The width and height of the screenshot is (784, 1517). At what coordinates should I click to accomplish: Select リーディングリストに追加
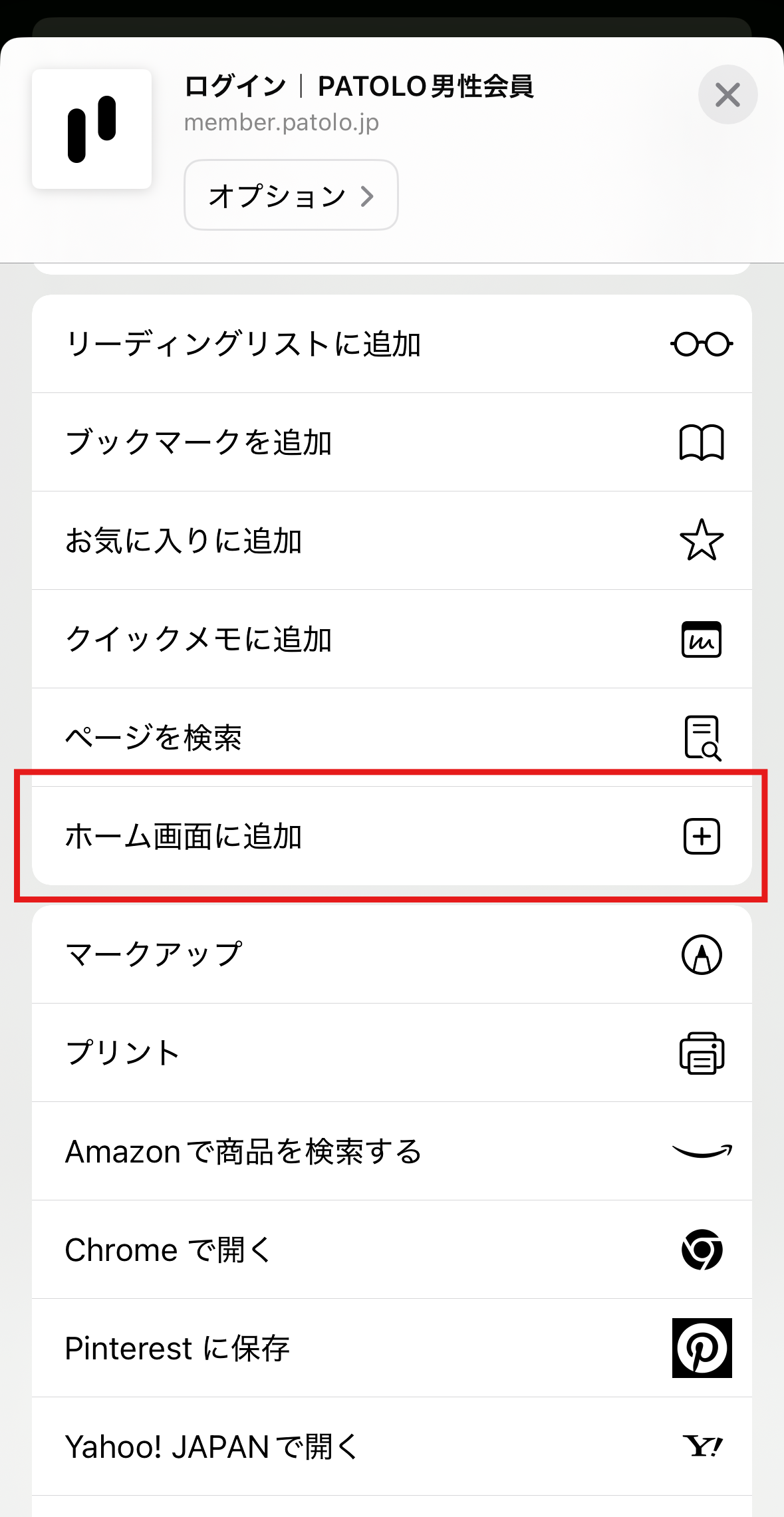pyautogui.click(x=392, y=345)
